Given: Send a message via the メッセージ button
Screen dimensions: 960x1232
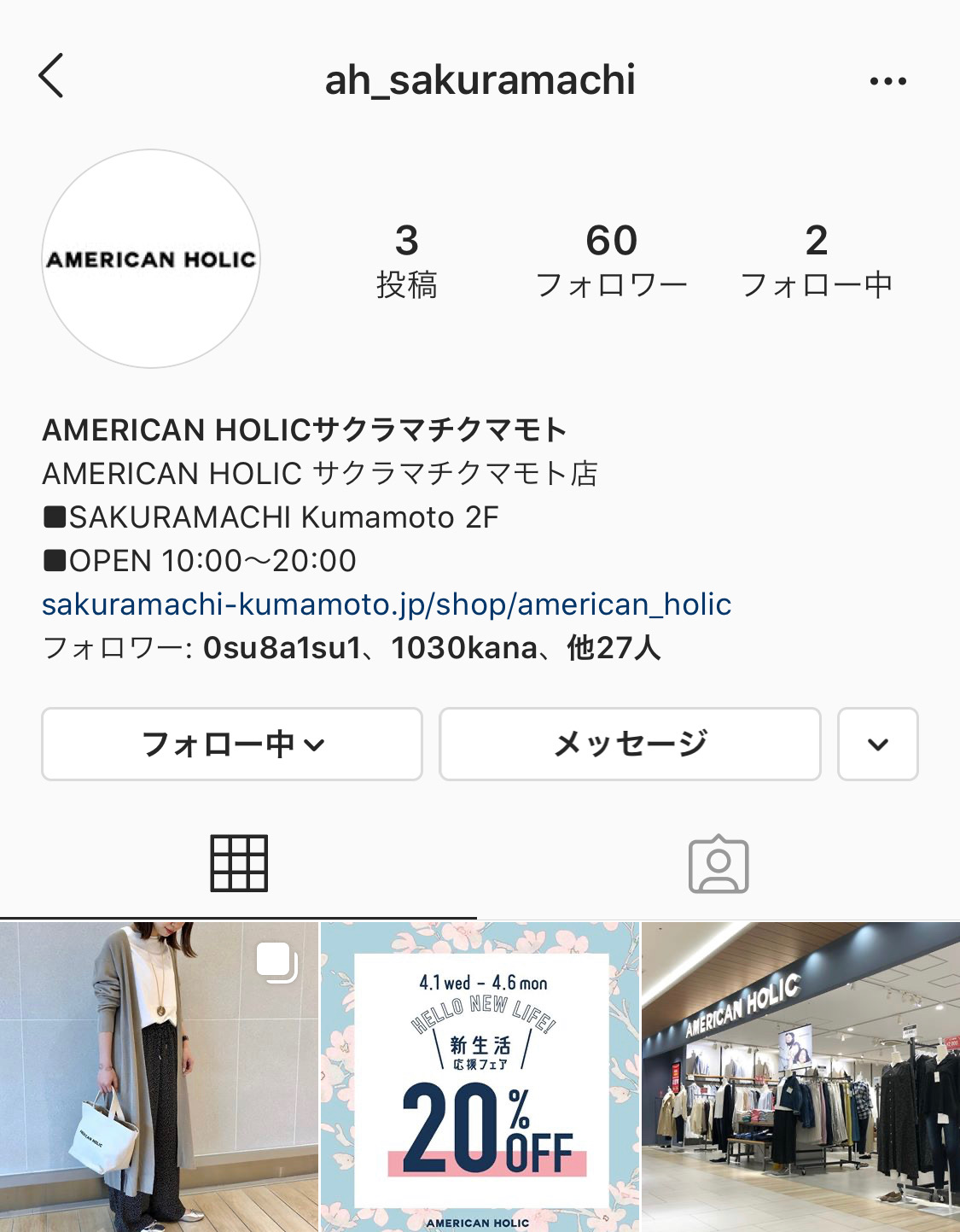Looking at the screenshot, I should click(x=630, y=744).
